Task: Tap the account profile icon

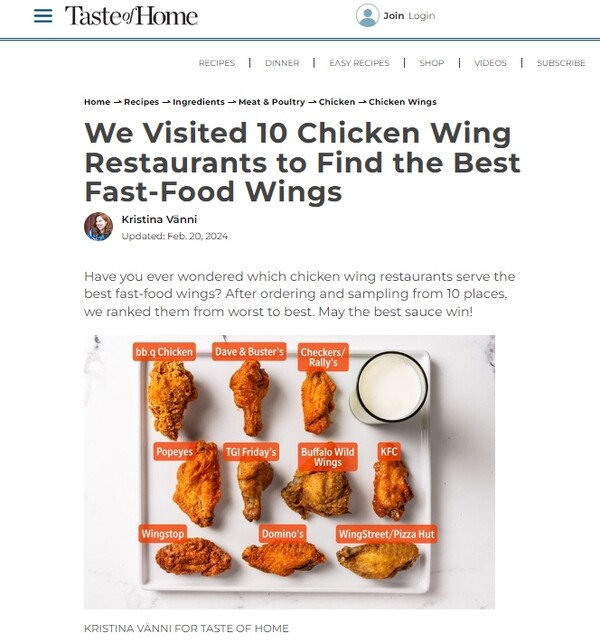Action: pos(368,16)
